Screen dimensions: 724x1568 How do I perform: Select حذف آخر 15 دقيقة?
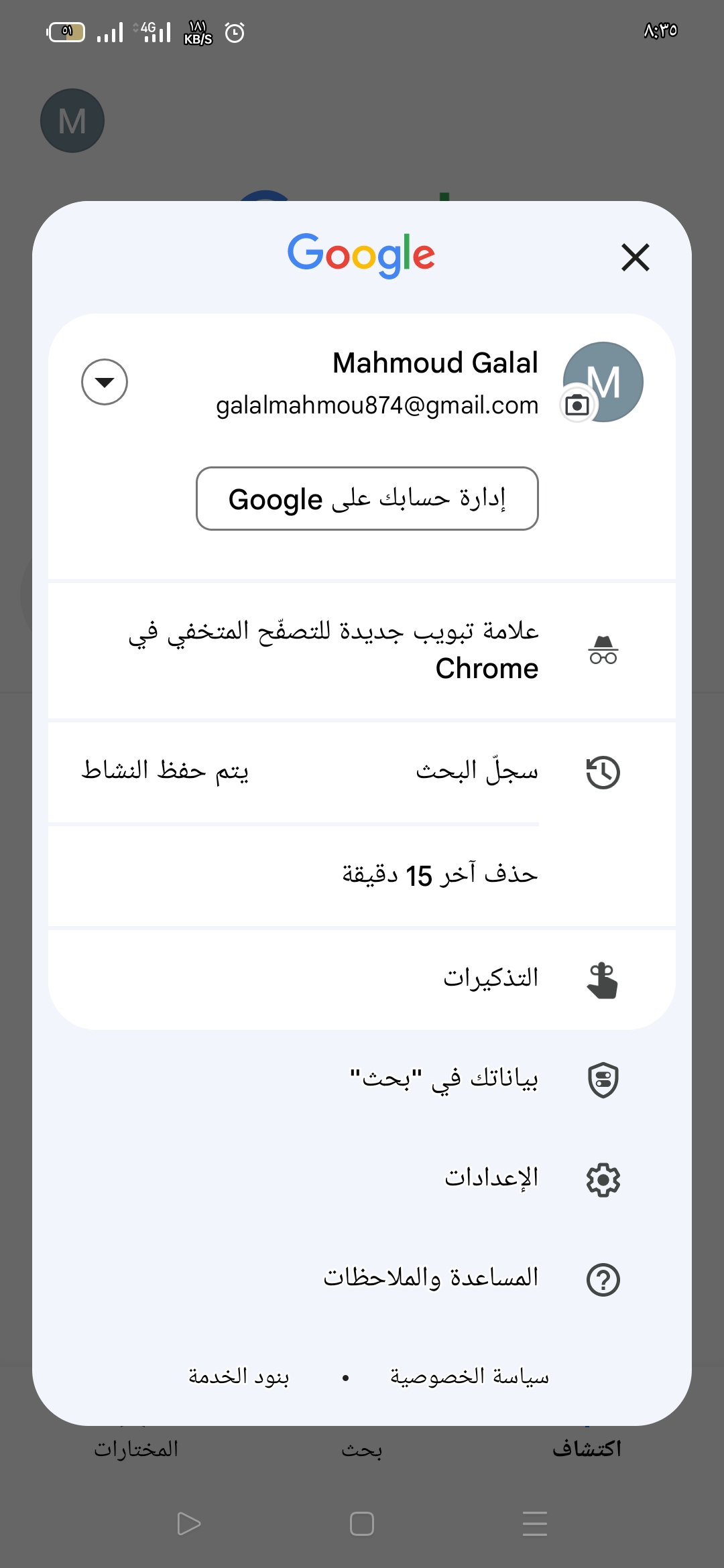[x=362, y=875]
